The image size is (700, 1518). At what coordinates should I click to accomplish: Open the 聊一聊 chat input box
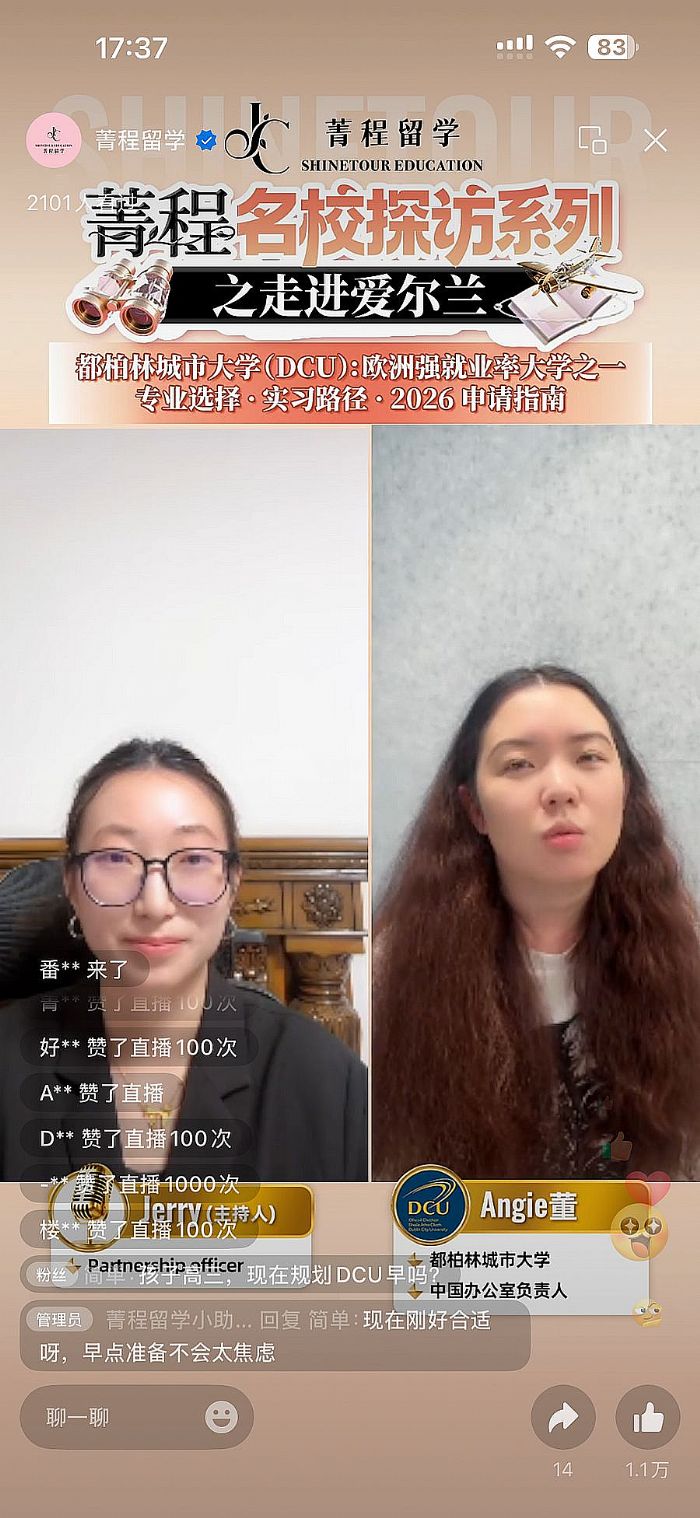coord(115,1417)
